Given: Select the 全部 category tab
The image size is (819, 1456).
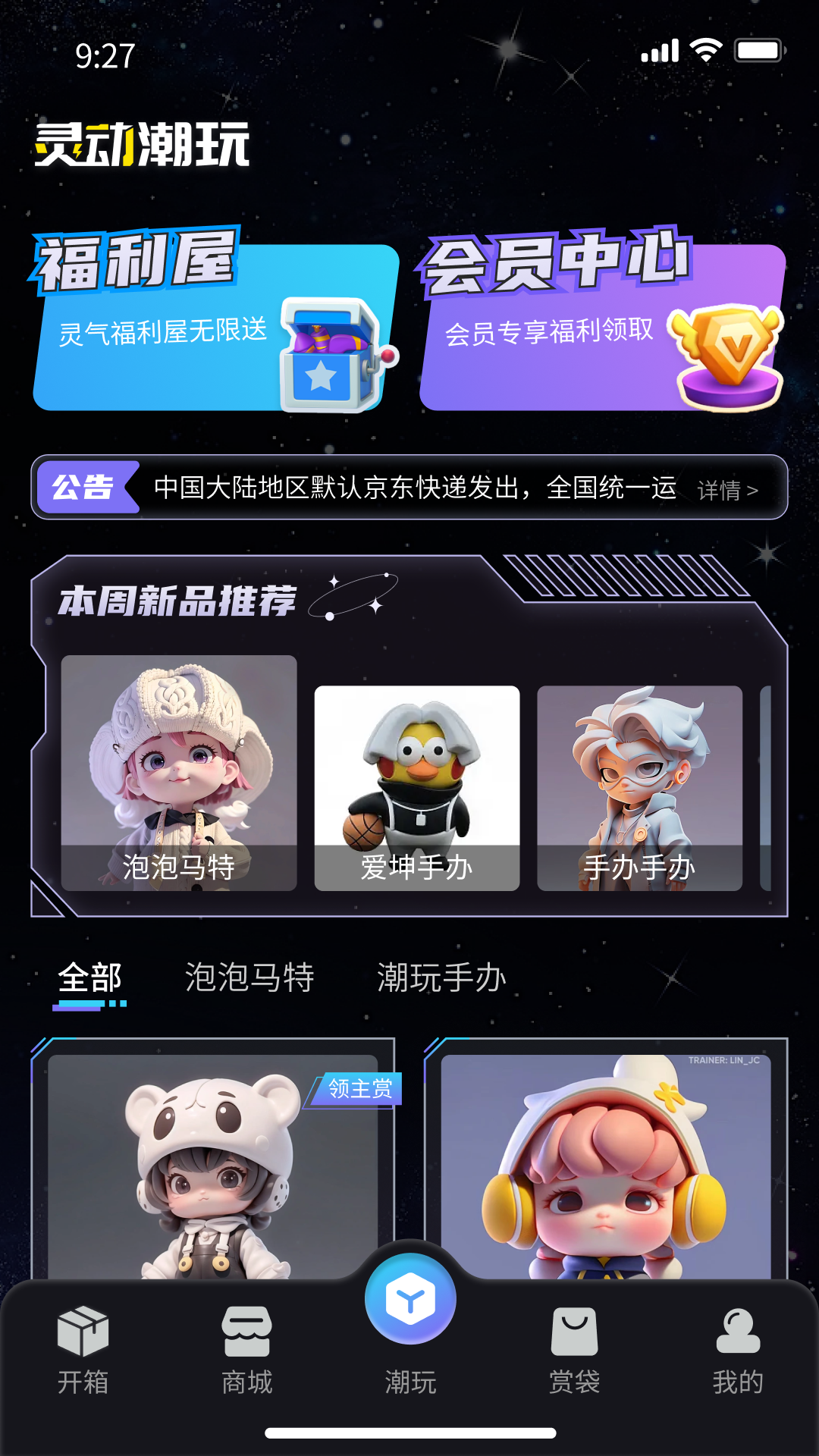Looking at the screenshot, I should coord(90,978).
